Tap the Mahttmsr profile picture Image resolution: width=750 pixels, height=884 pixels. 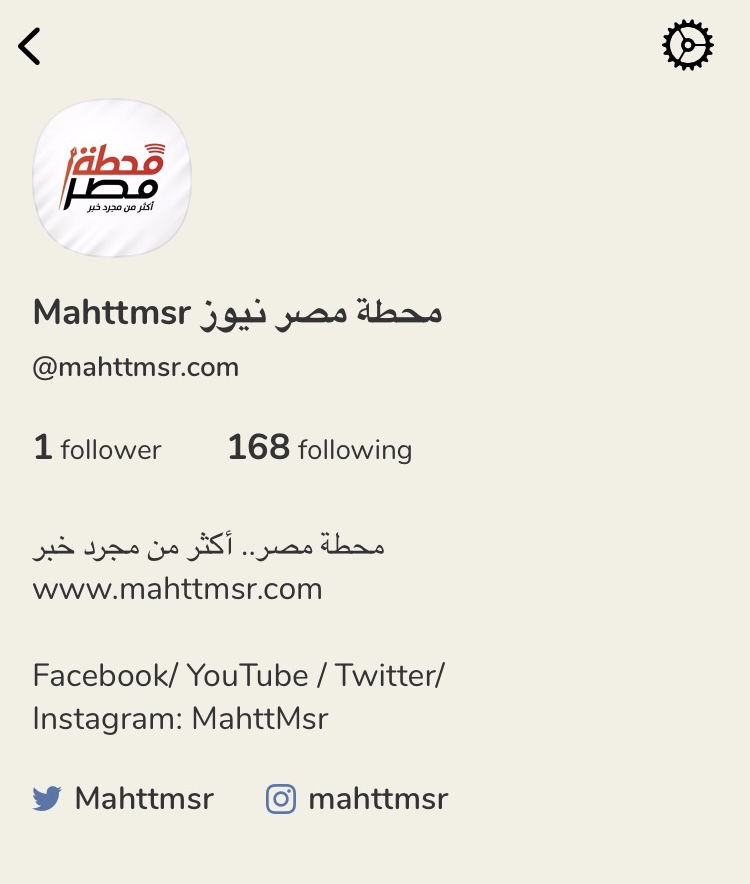pyautogui.click(x=111, y=178)
